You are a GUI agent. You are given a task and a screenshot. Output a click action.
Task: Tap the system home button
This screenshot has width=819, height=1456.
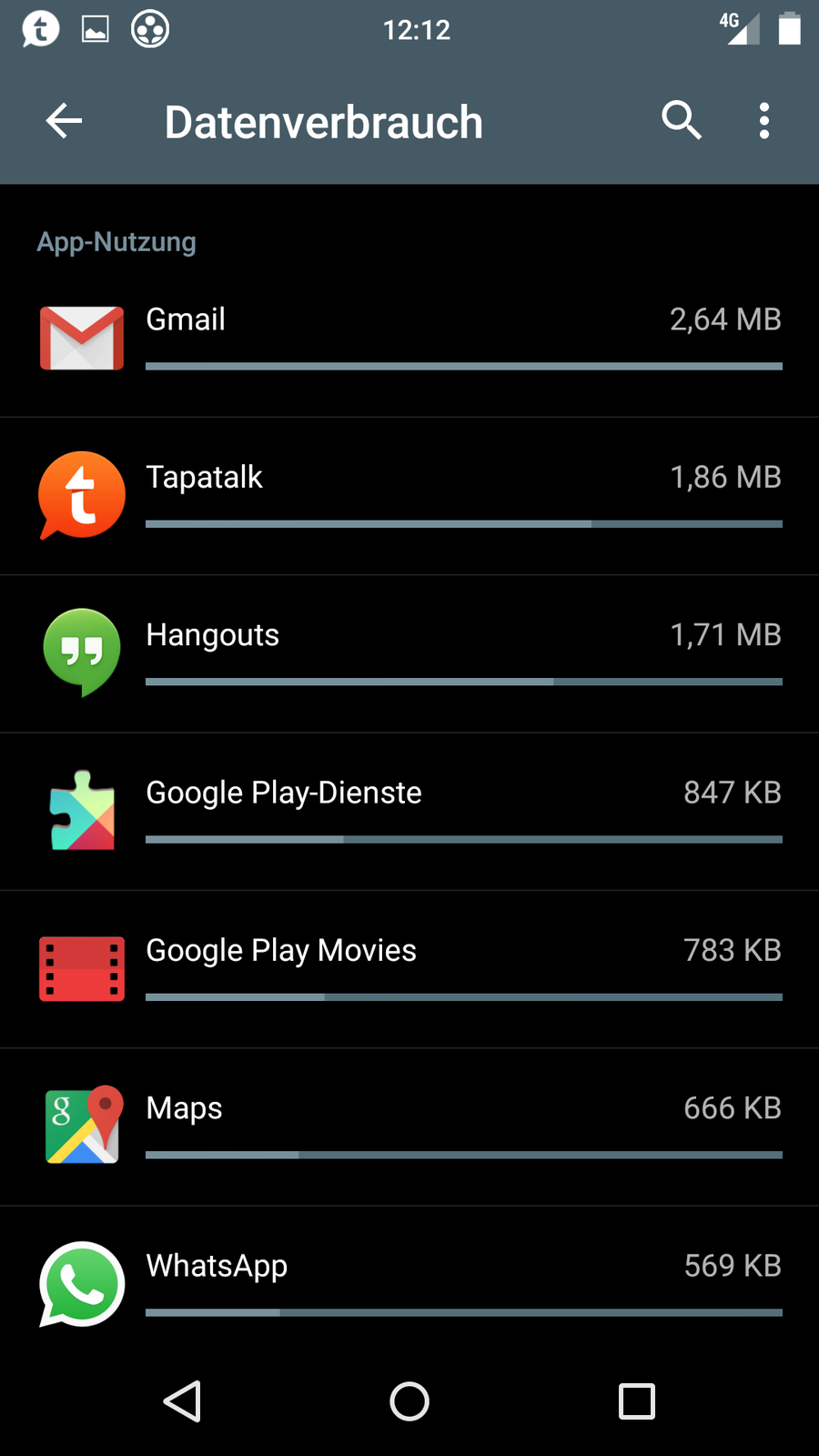[x=409, y=1401]
